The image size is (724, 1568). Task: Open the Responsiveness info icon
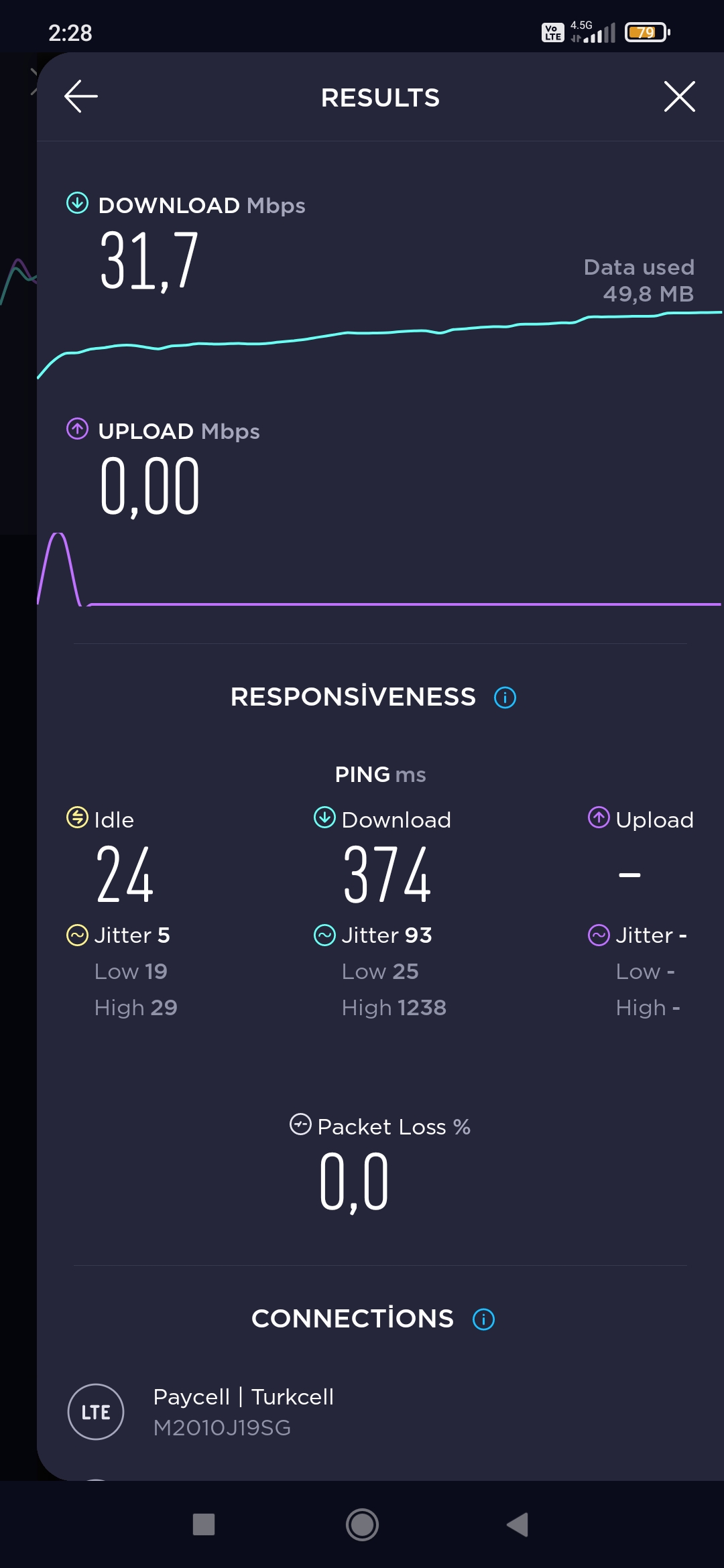[505, 698]
